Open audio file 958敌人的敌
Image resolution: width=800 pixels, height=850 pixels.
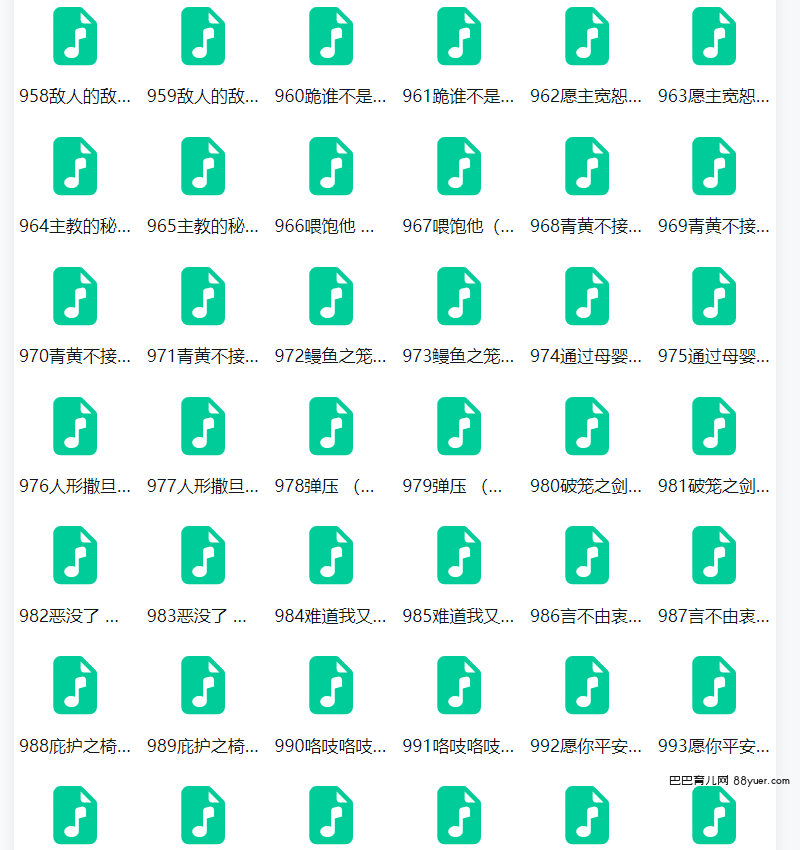pos(75,37)
